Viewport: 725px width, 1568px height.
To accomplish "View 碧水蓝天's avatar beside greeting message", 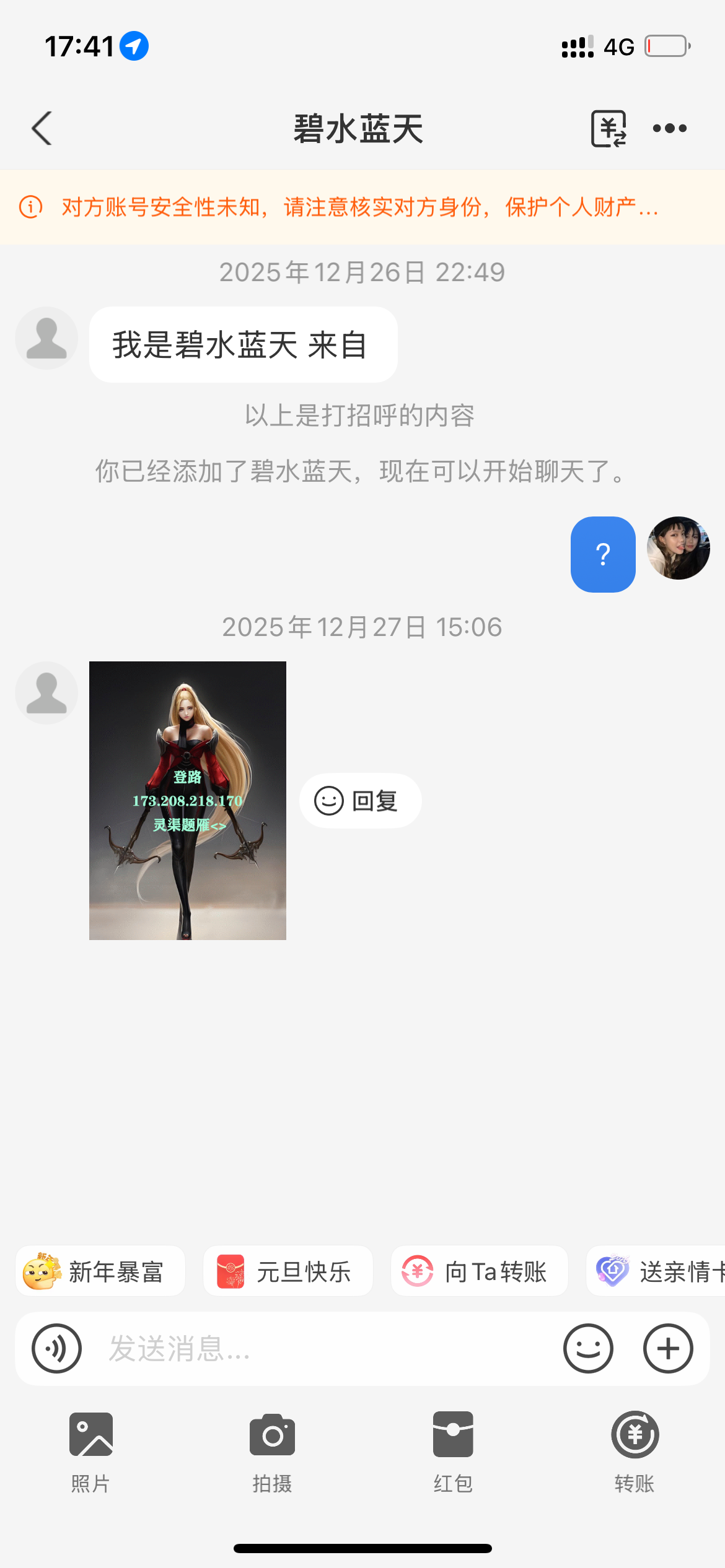I will pyautogui.click(x=46, y=338).
